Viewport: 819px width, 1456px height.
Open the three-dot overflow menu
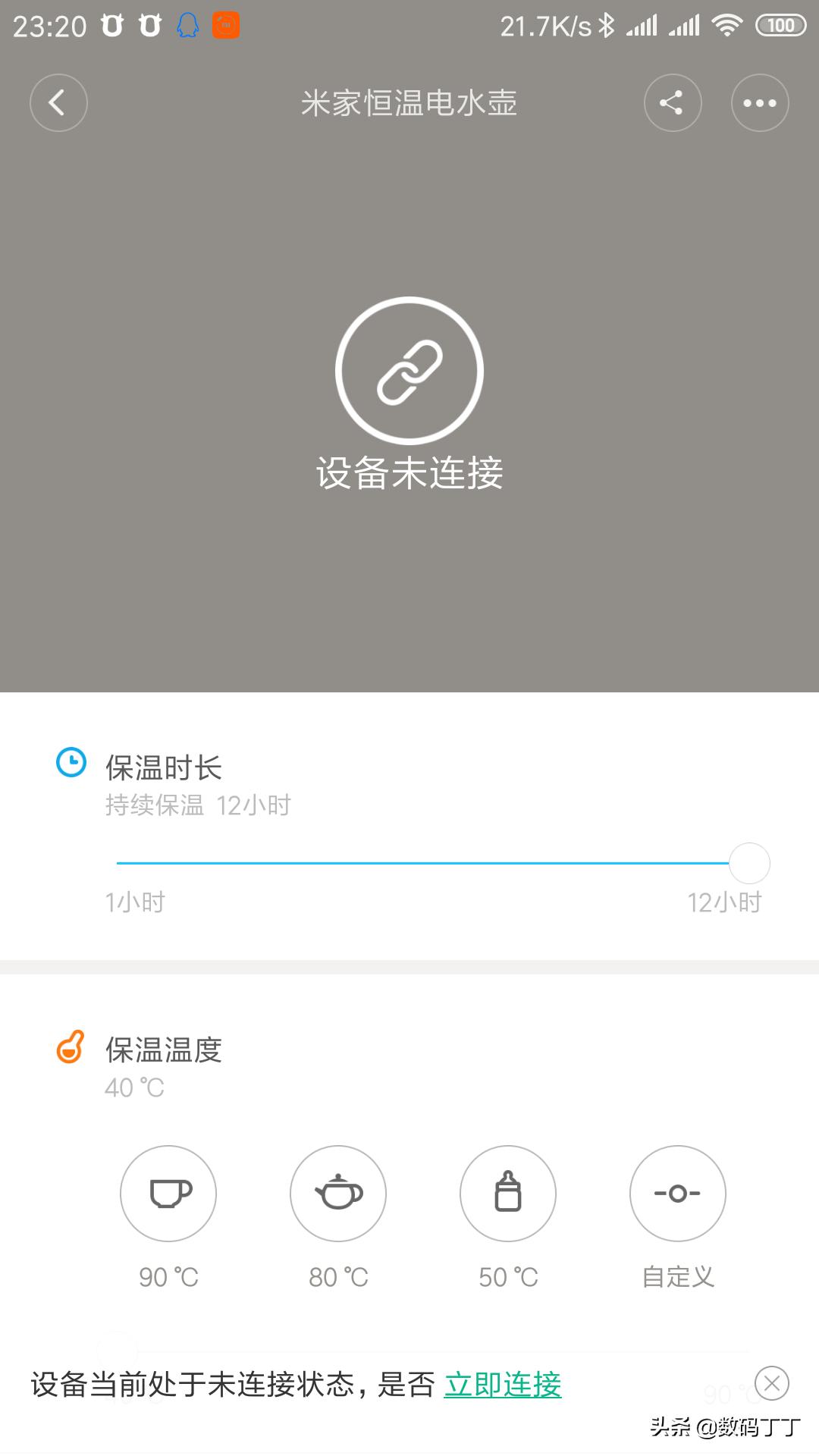759,103
